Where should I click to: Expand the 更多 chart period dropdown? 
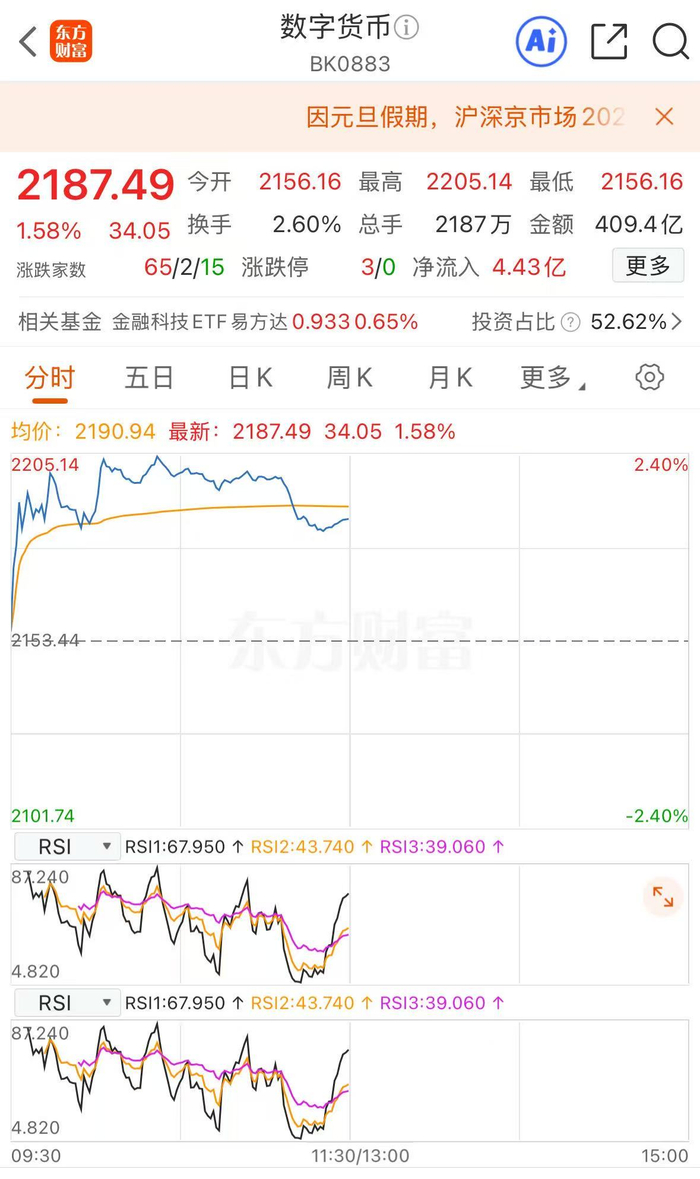[x=552, y=378]
